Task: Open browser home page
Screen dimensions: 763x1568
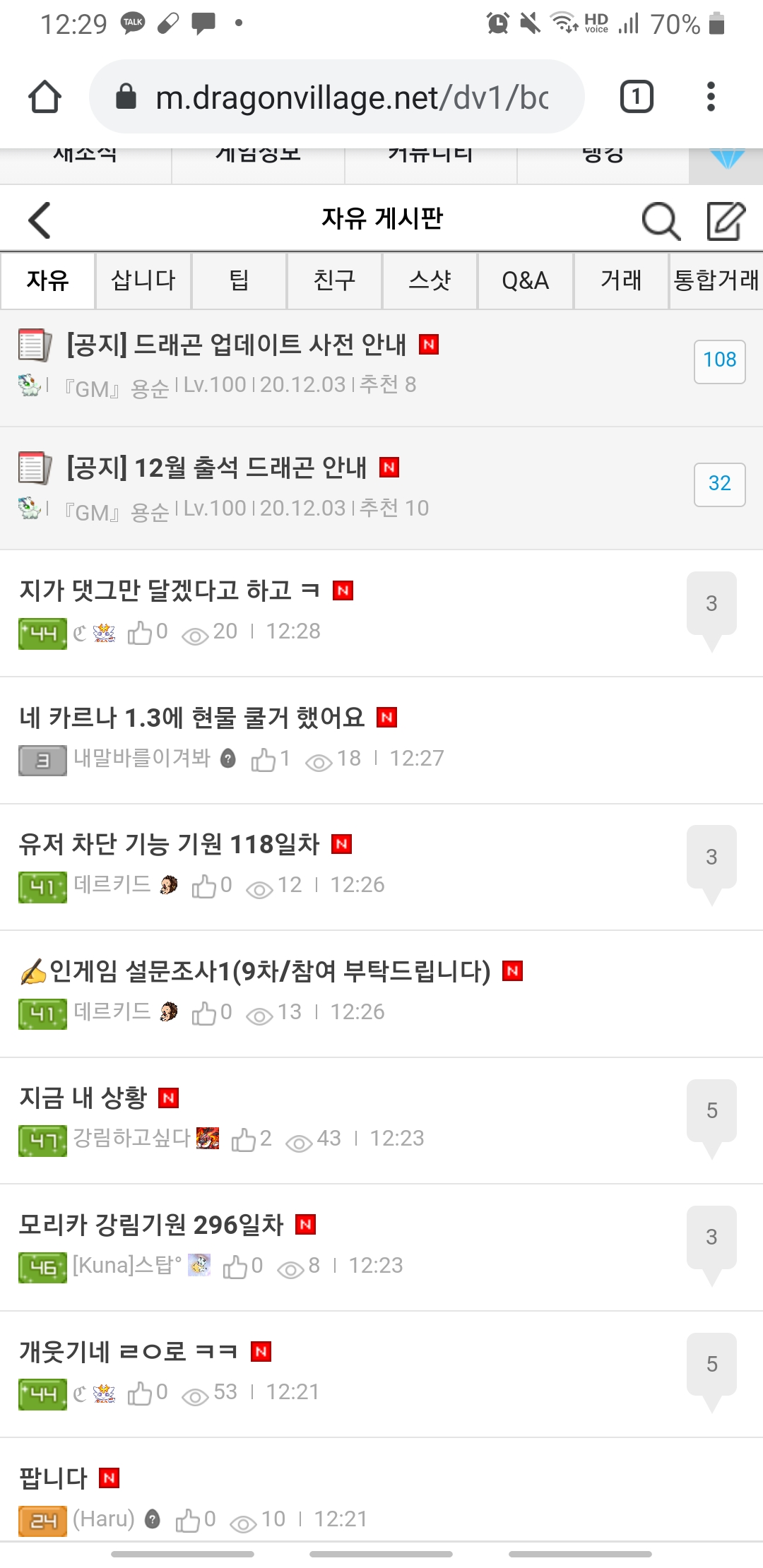Action: 45,97
